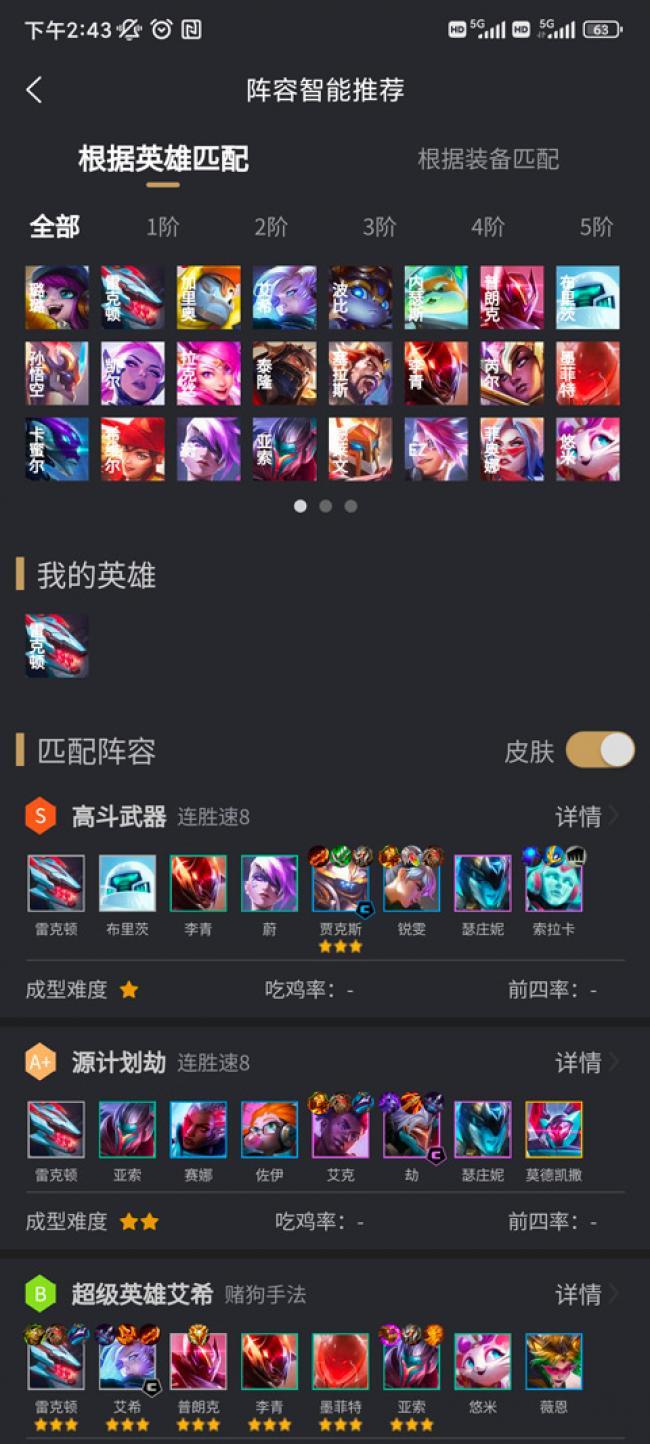Filter heroes by 3阶
Viewport: 650px width, 1444px height.
click(x=379, y=227)
